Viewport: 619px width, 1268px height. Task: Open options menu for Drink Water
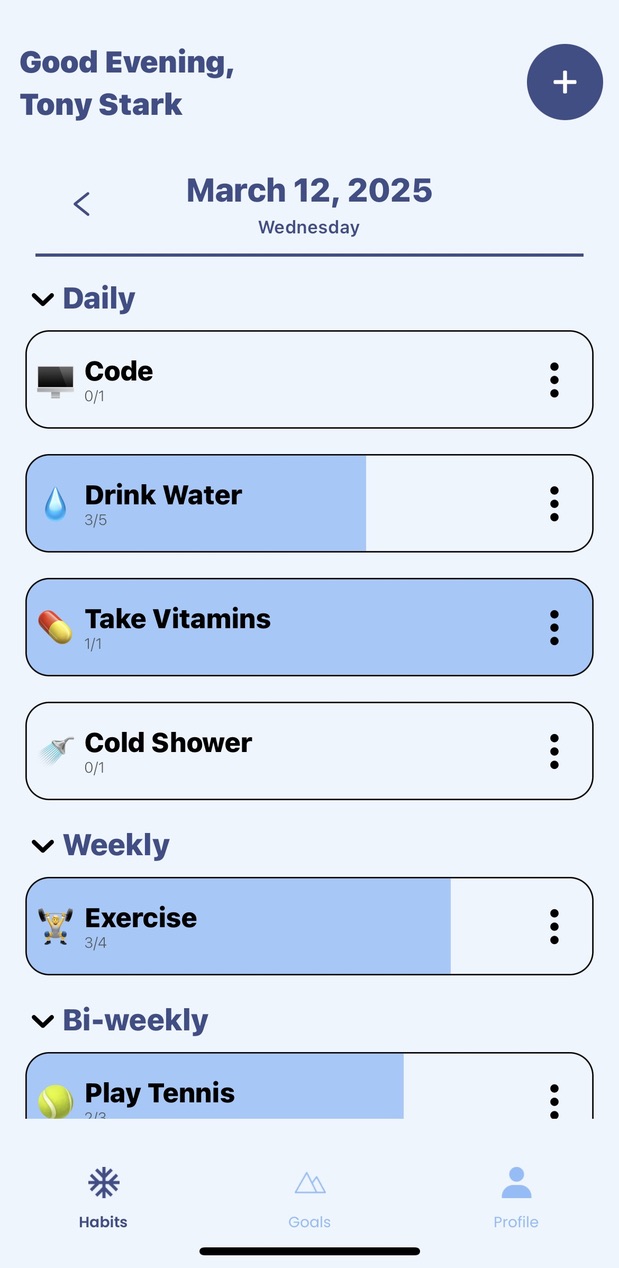554,504
